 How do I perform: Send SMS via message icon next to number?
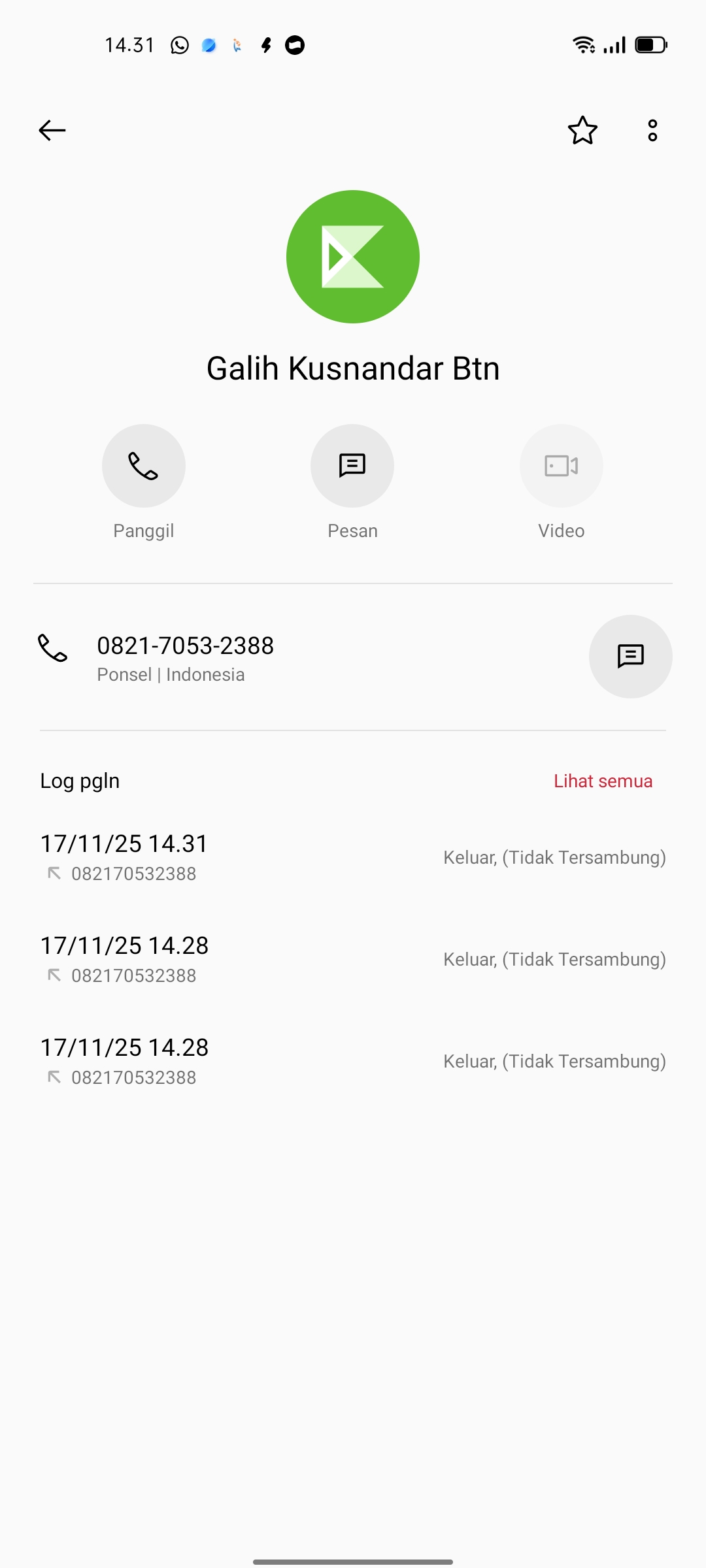pos(630,657)
